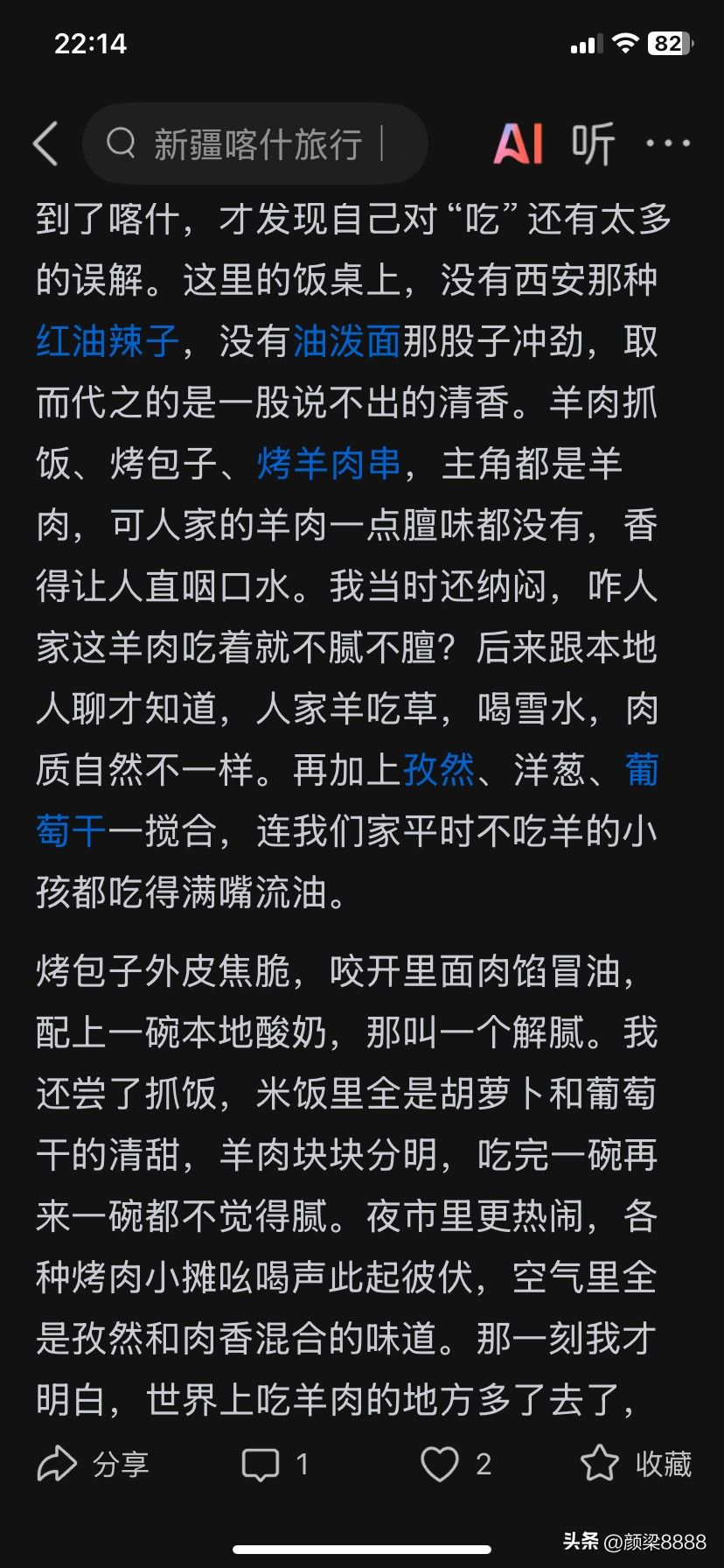Open the AI assistant
Image resolution: width=724 pixels, height=1568 pixels.
coord(518,144)
